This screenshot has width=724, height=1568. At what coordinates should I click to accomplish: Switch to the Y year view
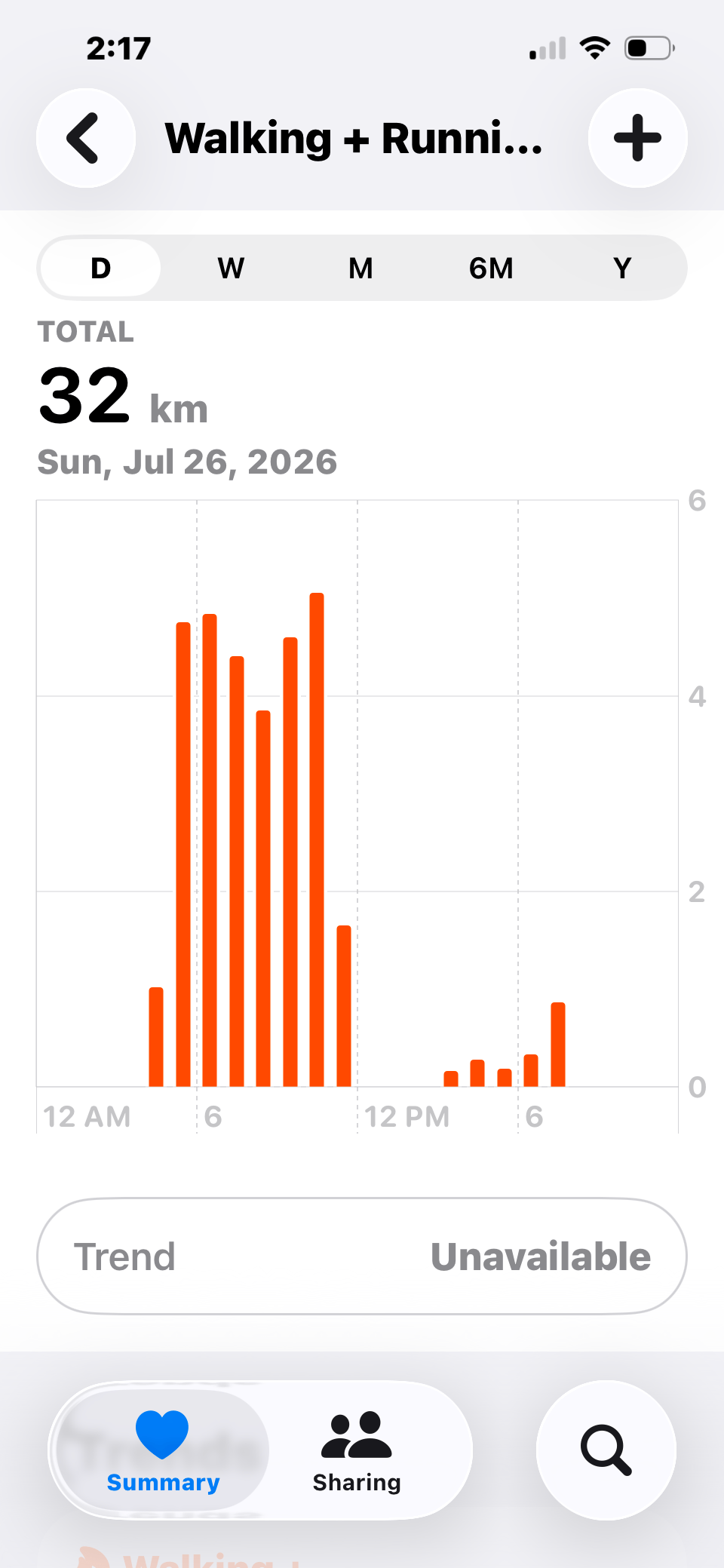(621, 268)
